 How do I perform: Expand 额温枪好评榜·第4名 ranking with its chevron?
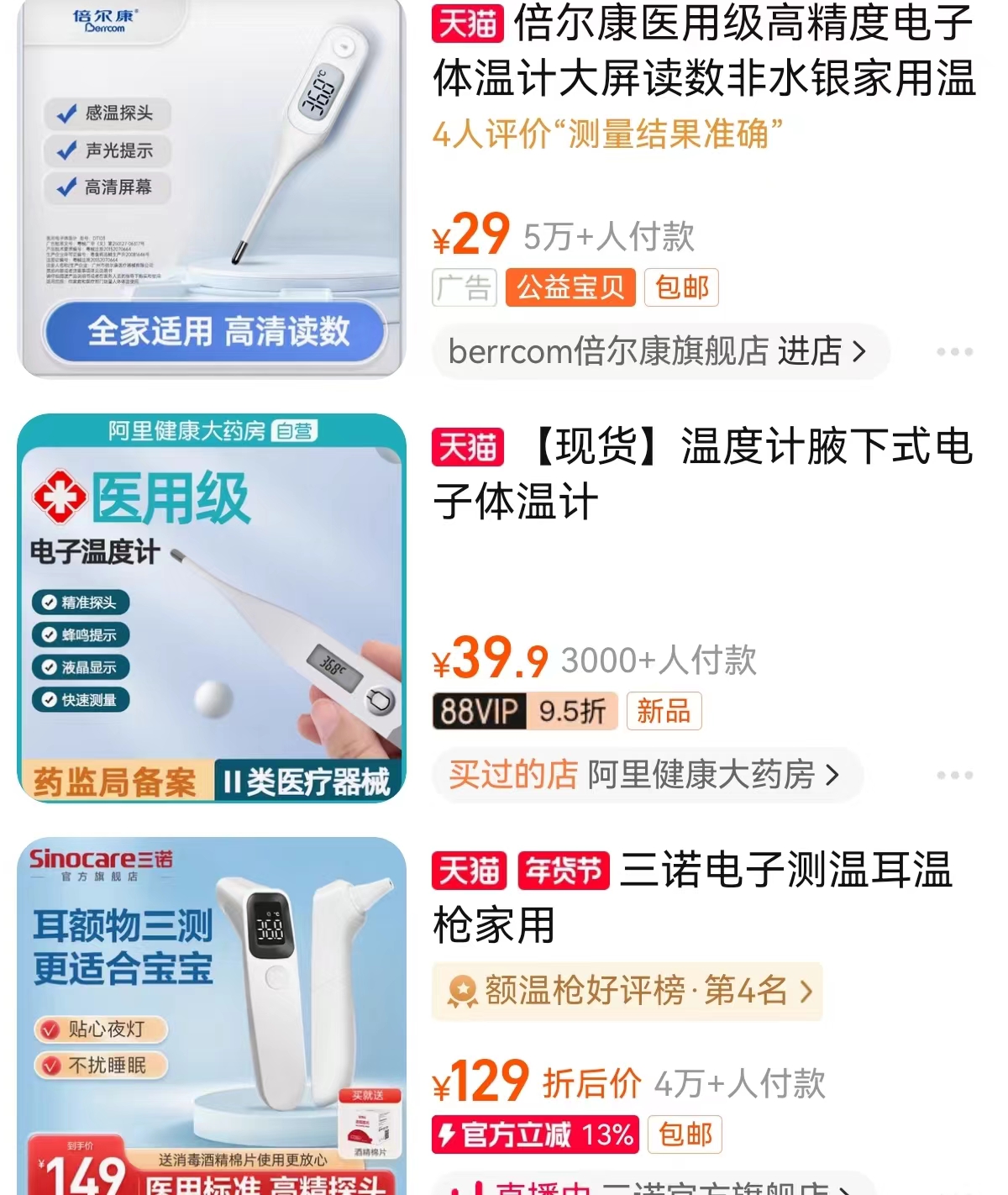tap(805, 992)
